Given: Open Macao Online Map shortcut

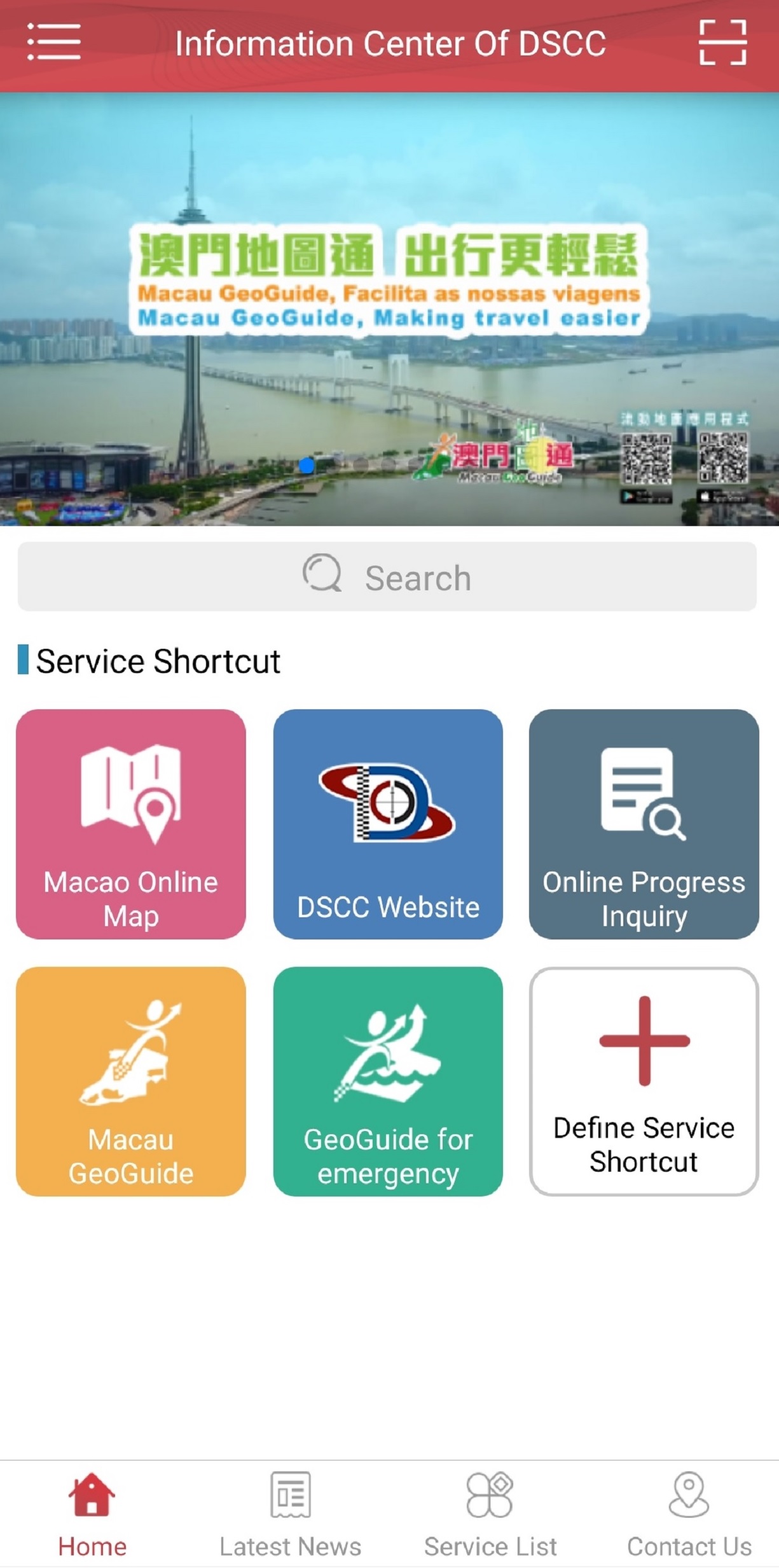Looking at the screenshot, I should pyautogui.click(x=131, y=824).
